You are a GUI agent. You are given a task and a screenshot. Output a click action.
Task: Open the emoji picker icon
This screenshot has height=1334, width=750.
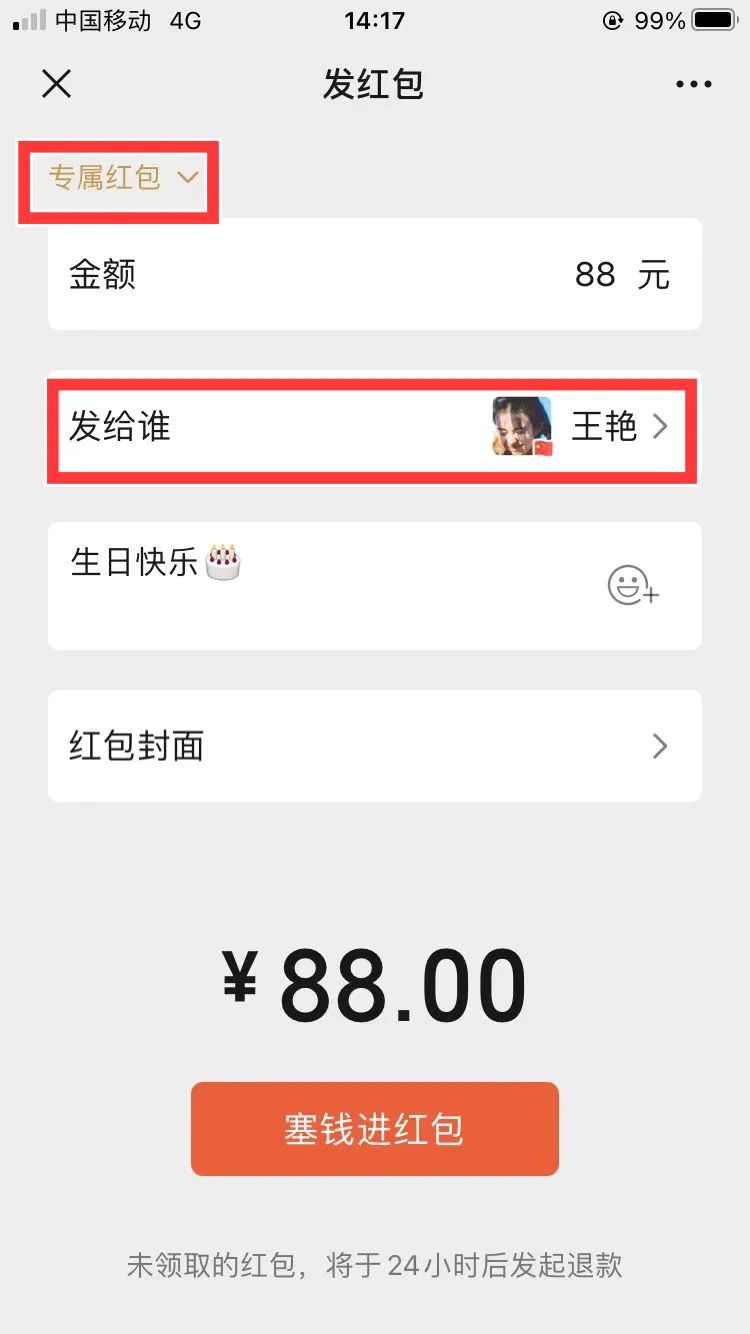point(633,585)
